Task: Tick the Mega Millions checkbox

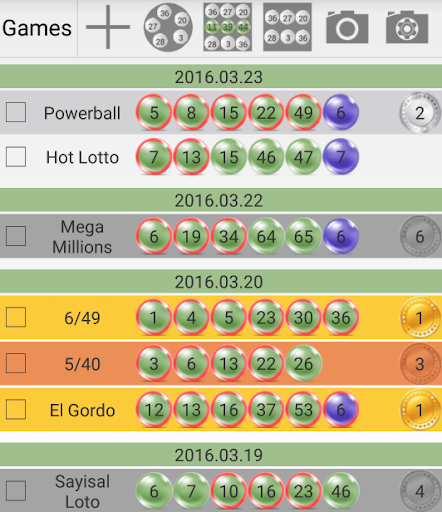Action: point(16,236)
